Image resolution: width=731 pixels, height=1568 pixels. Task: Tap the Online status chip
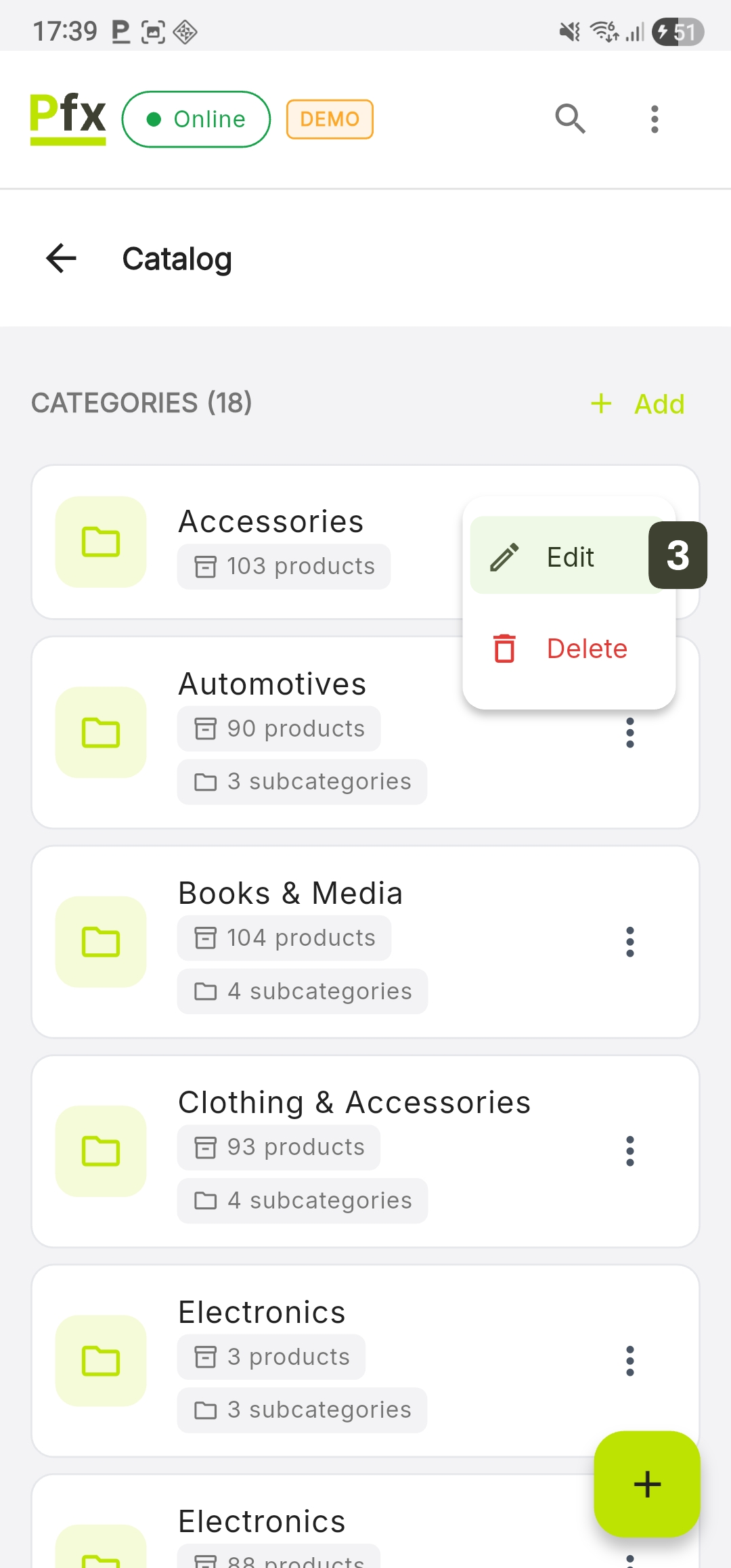(x=196, y=119)
